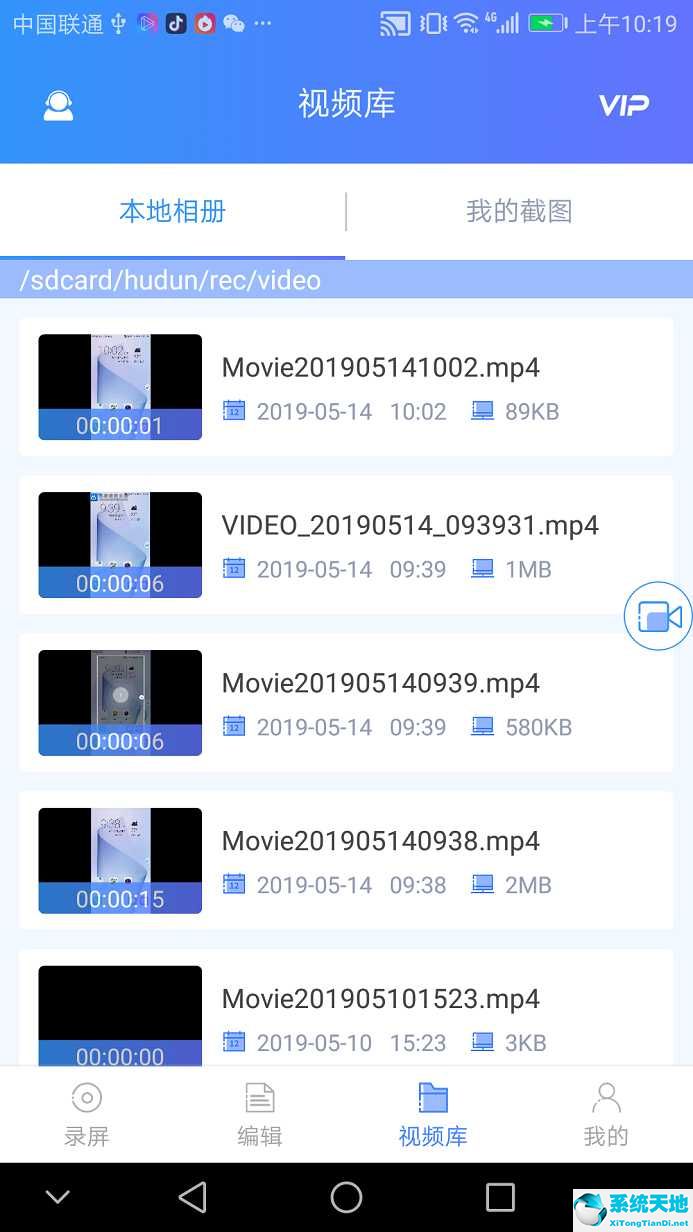Viewport: 693px width, 1232px height.
Task: Tap the system back button
Action: [x=192, y=1197]
